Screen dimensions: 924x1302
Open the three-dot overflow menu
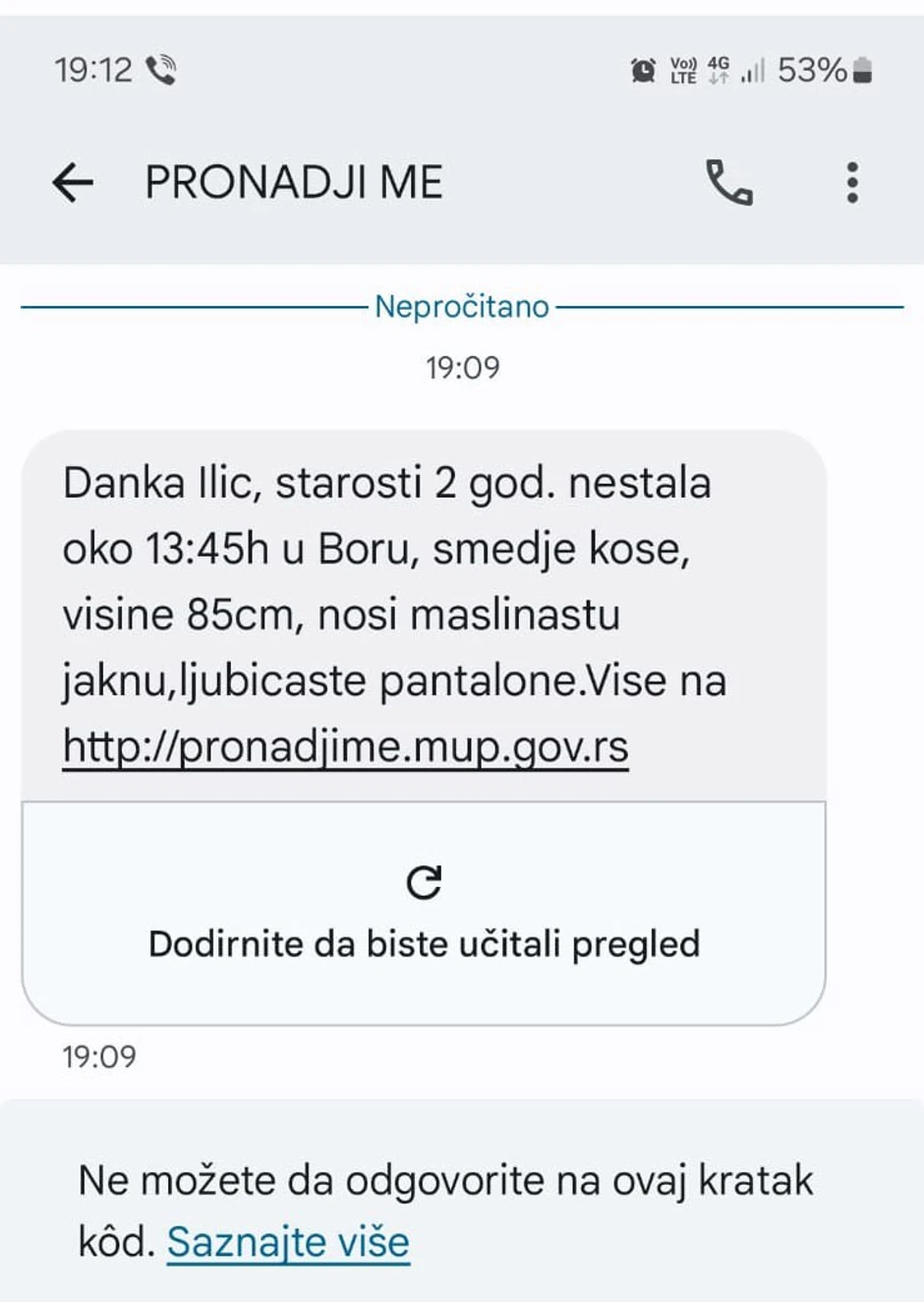tap(852, 182)
